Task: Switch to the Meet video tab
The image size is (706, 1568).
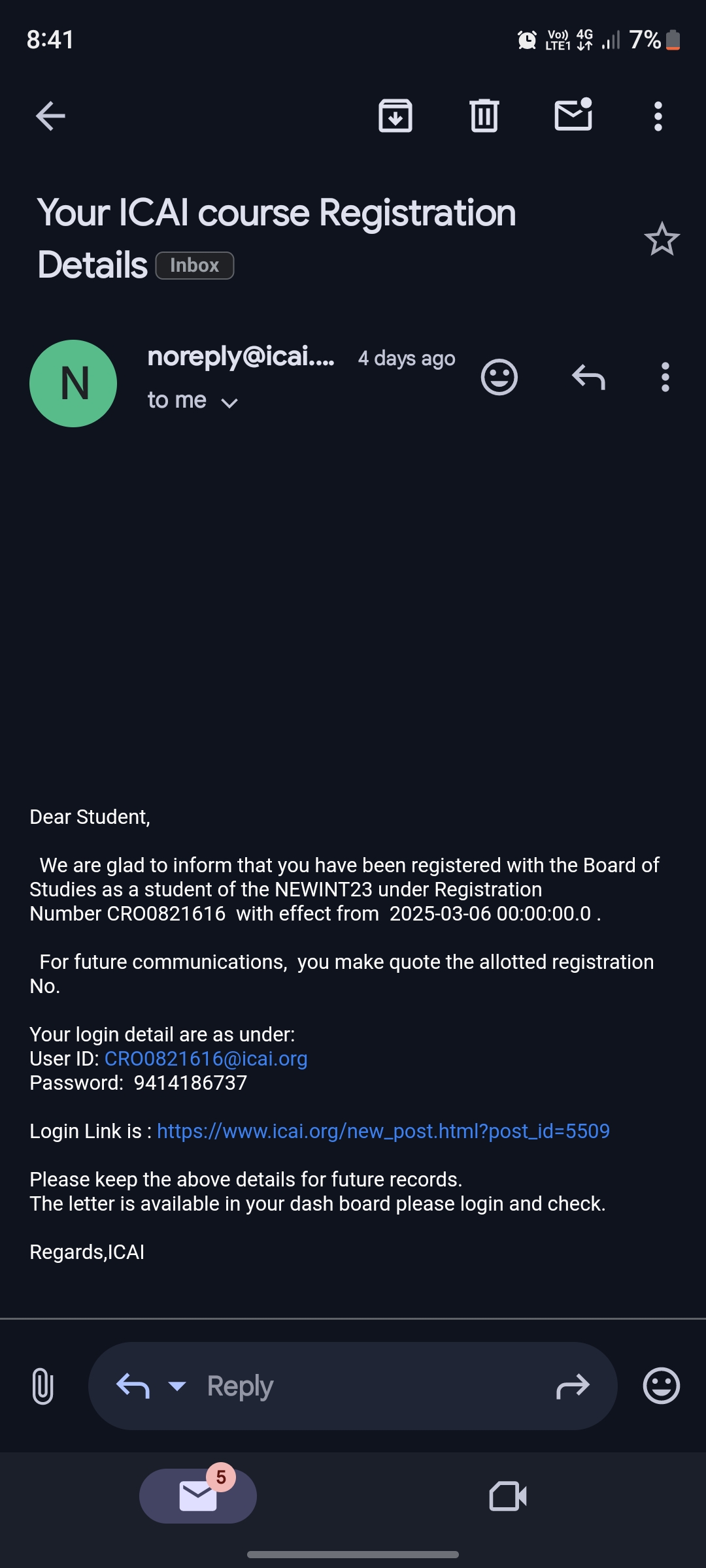Action: coord(508,1495)
